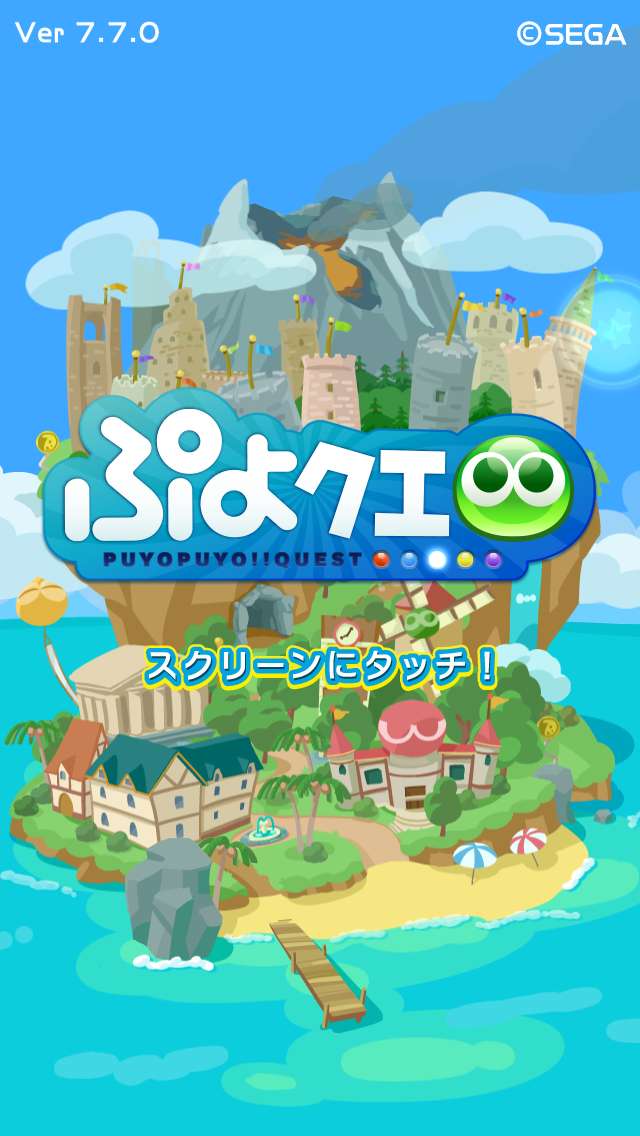Tap the スクリーンにタッチ! prompt to start

click(x=320, y=667)
